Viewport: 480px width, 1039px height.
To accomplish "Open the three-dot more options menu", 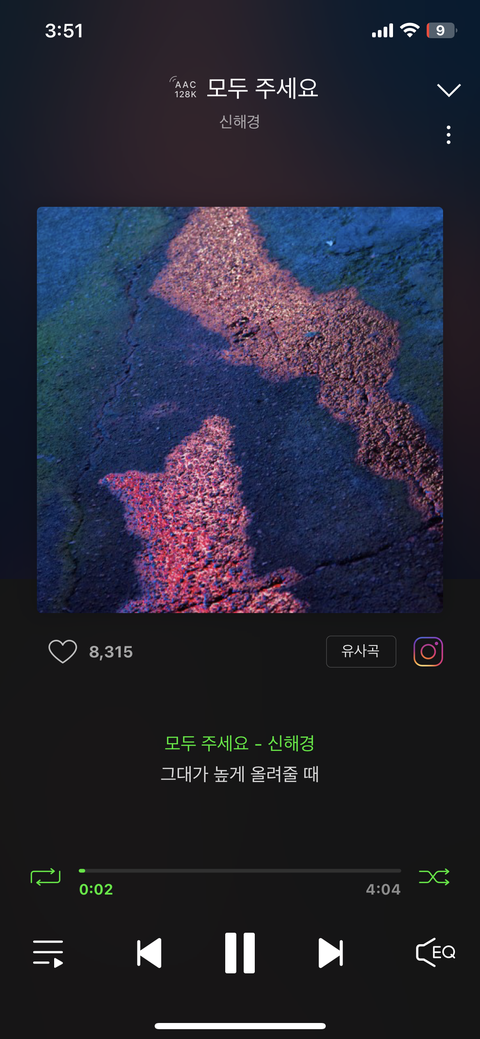I will (x=449, y=135).
